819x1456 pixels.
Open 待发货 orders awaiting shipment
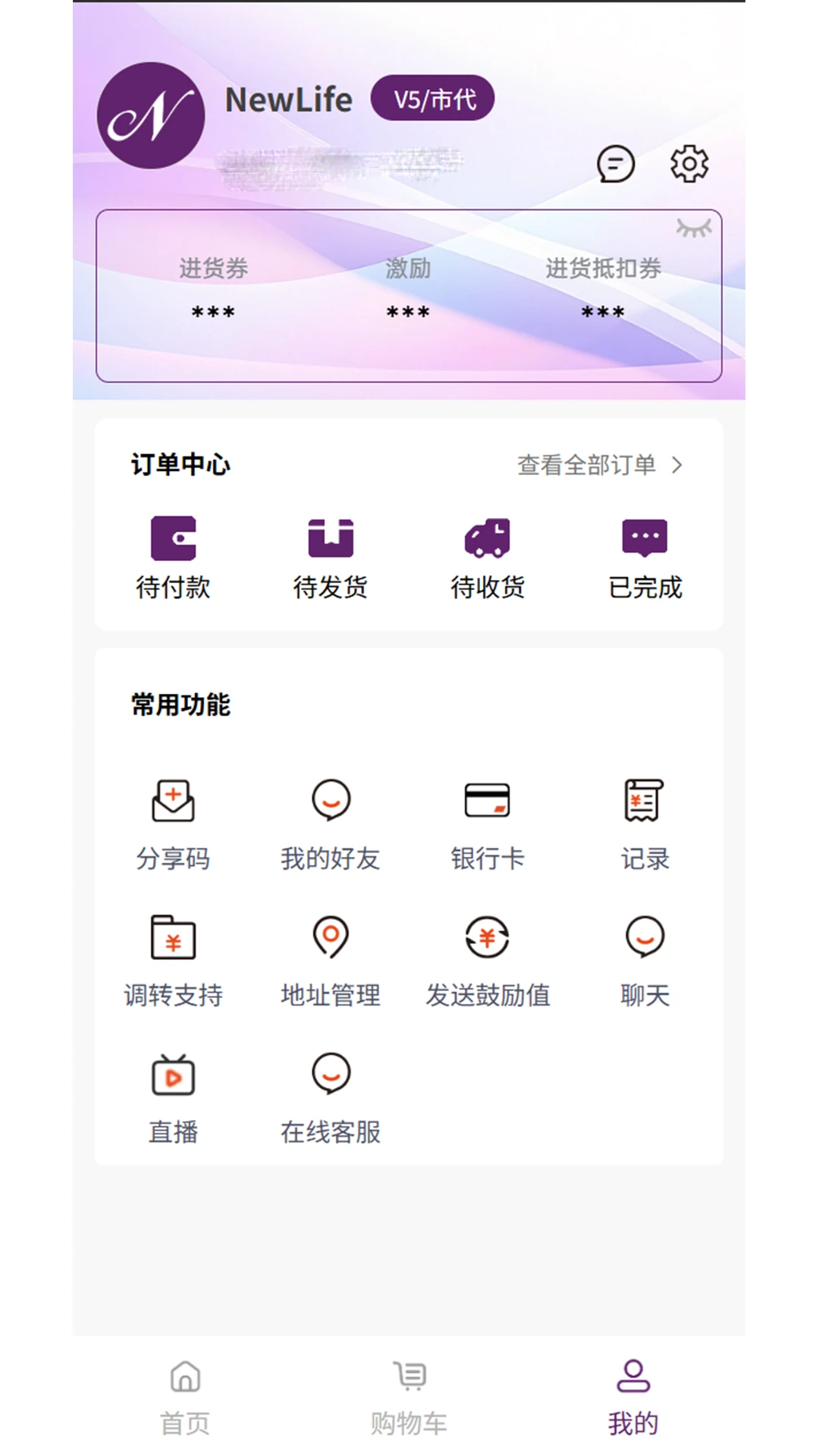point(331,557)
